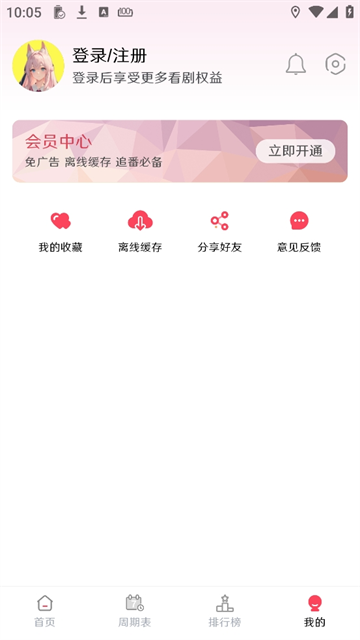Open settings via the hexagon gear icon

(336, 64)
